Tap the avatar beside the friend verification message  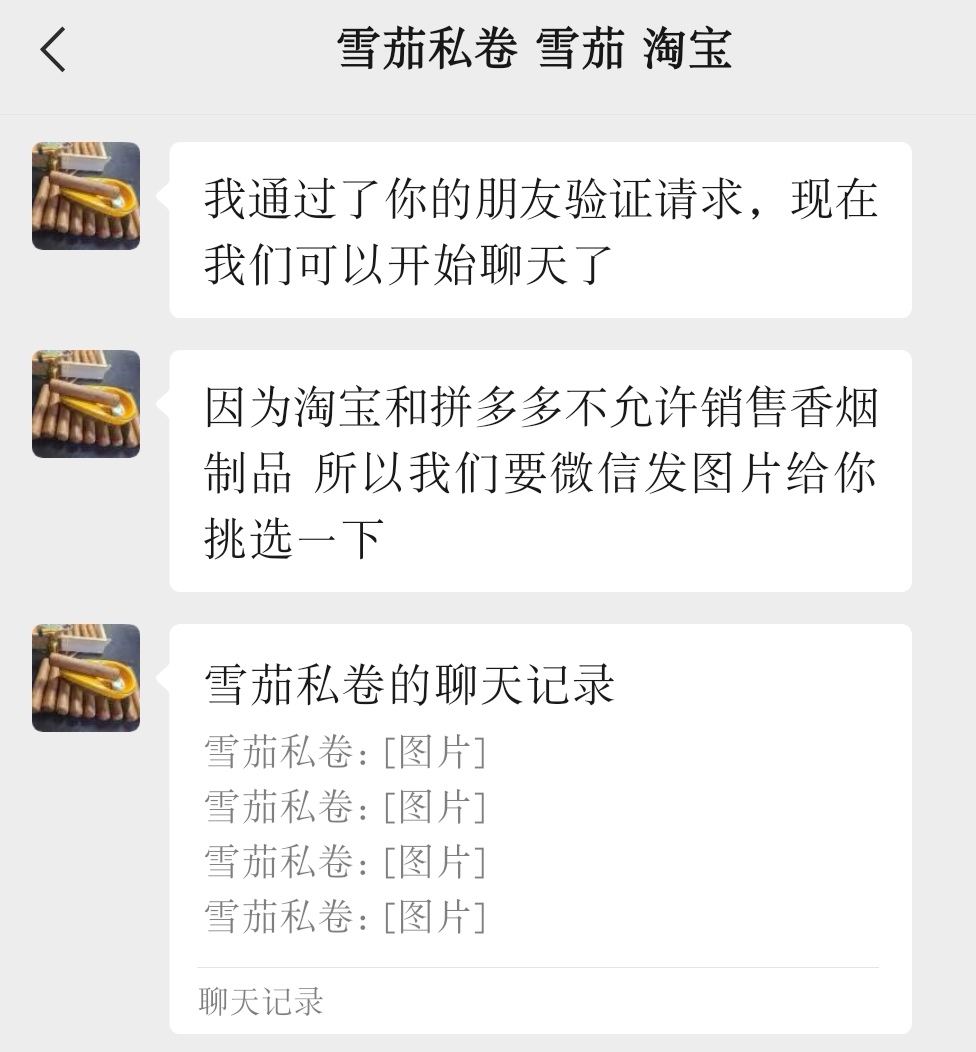coord(86,196)
